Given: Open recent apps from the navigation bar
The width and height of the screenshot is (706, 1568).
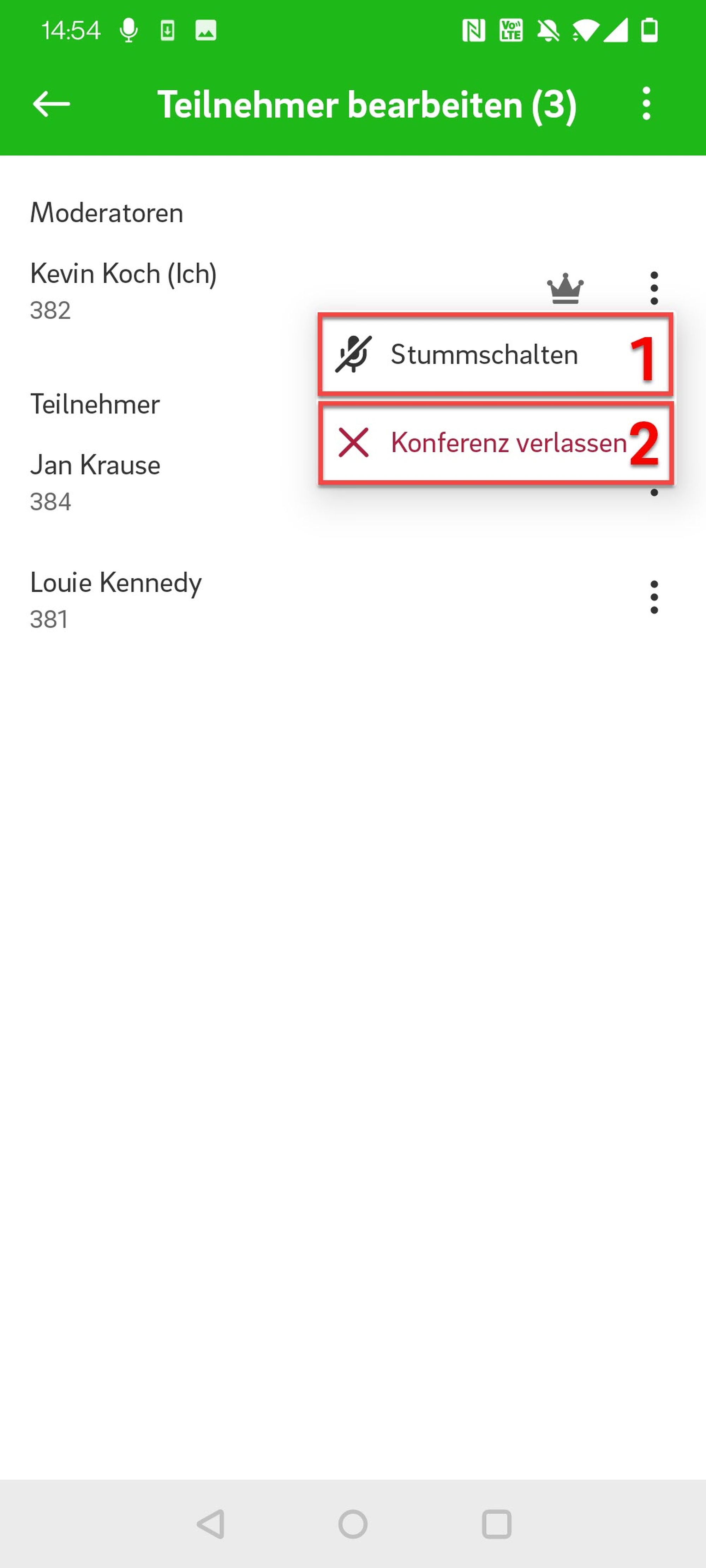Looking at the screenshot, I should [x=496, y=1524].
